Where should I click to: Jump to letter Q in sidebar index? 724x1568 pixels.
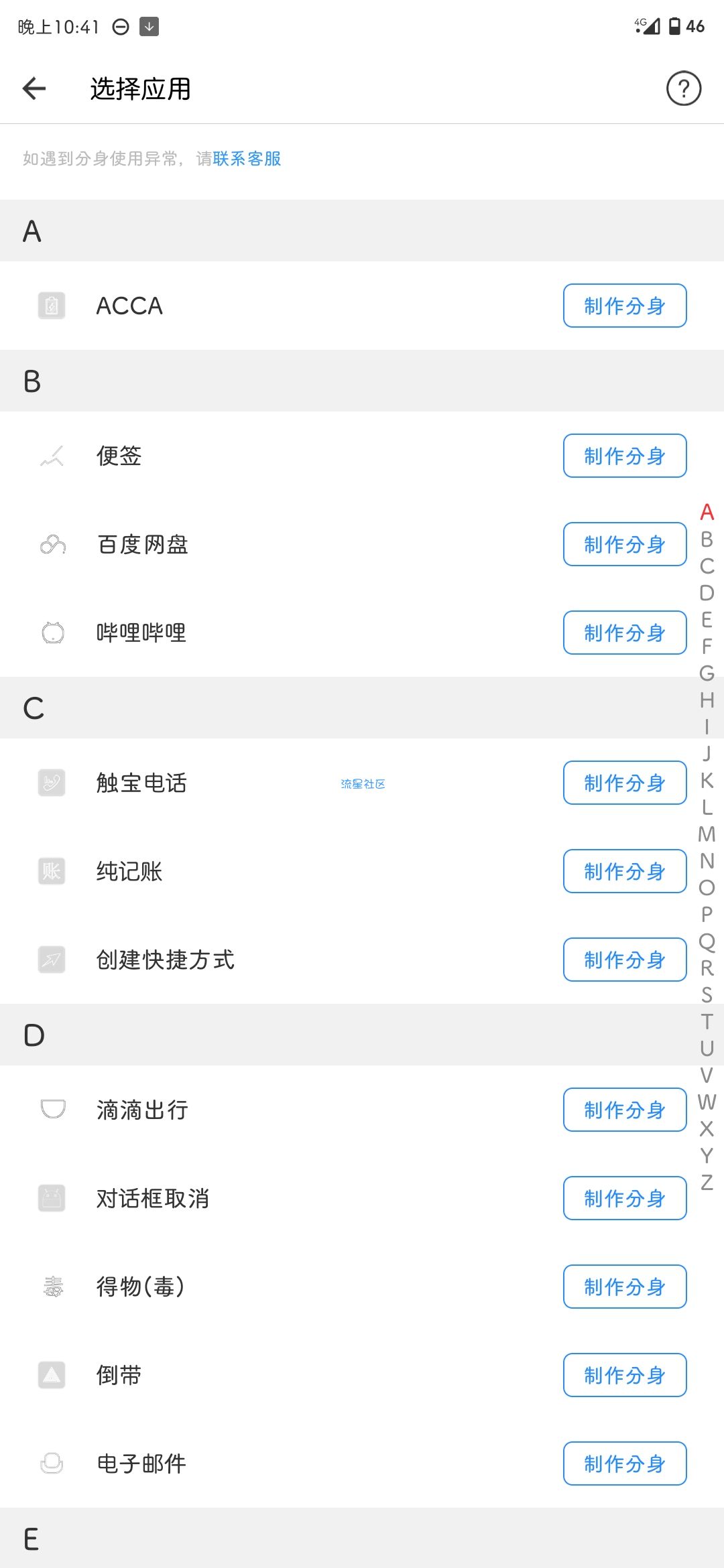click(707, 941)
